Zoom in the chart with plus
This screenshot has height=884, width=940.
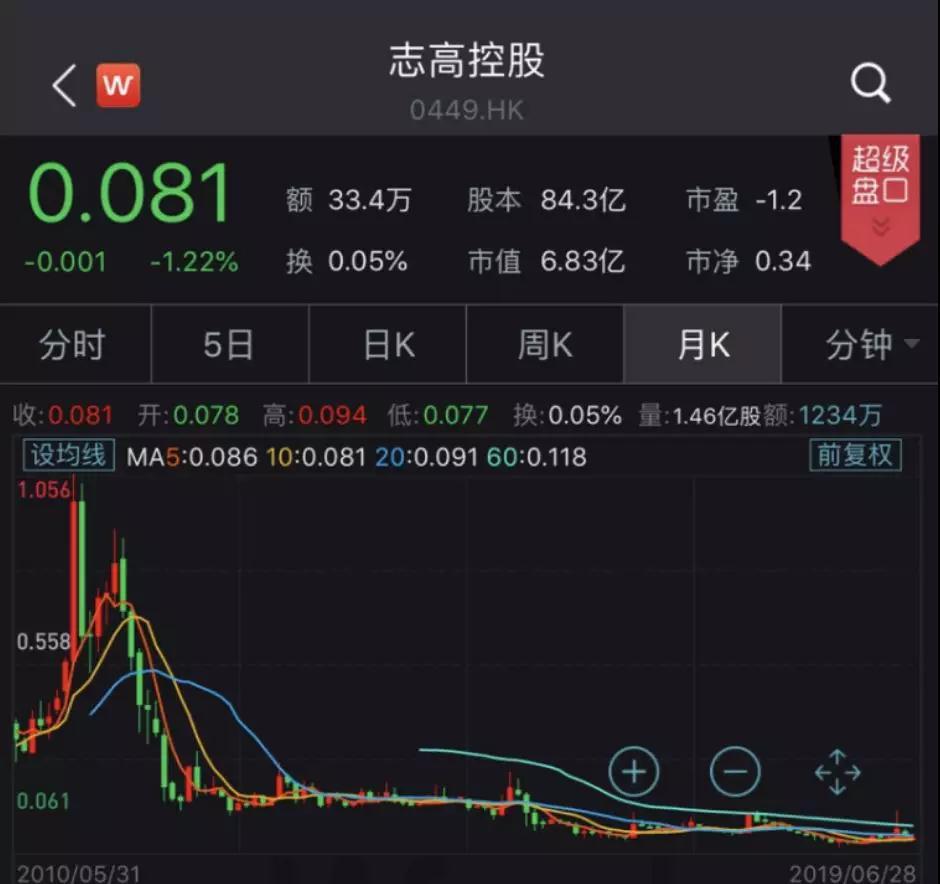point(634,771)
